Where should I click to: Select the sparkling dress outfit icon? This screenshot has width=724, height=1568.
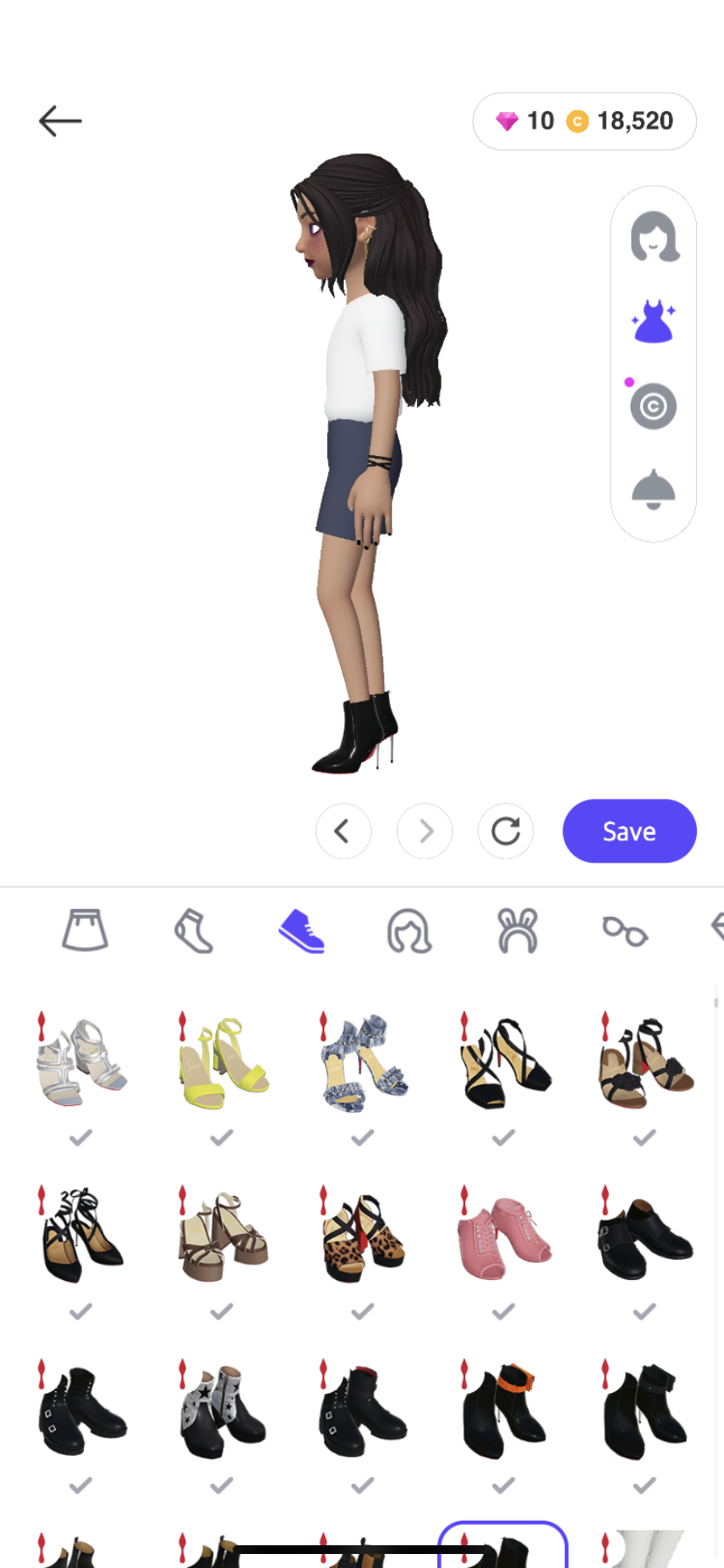coord(653,321)
